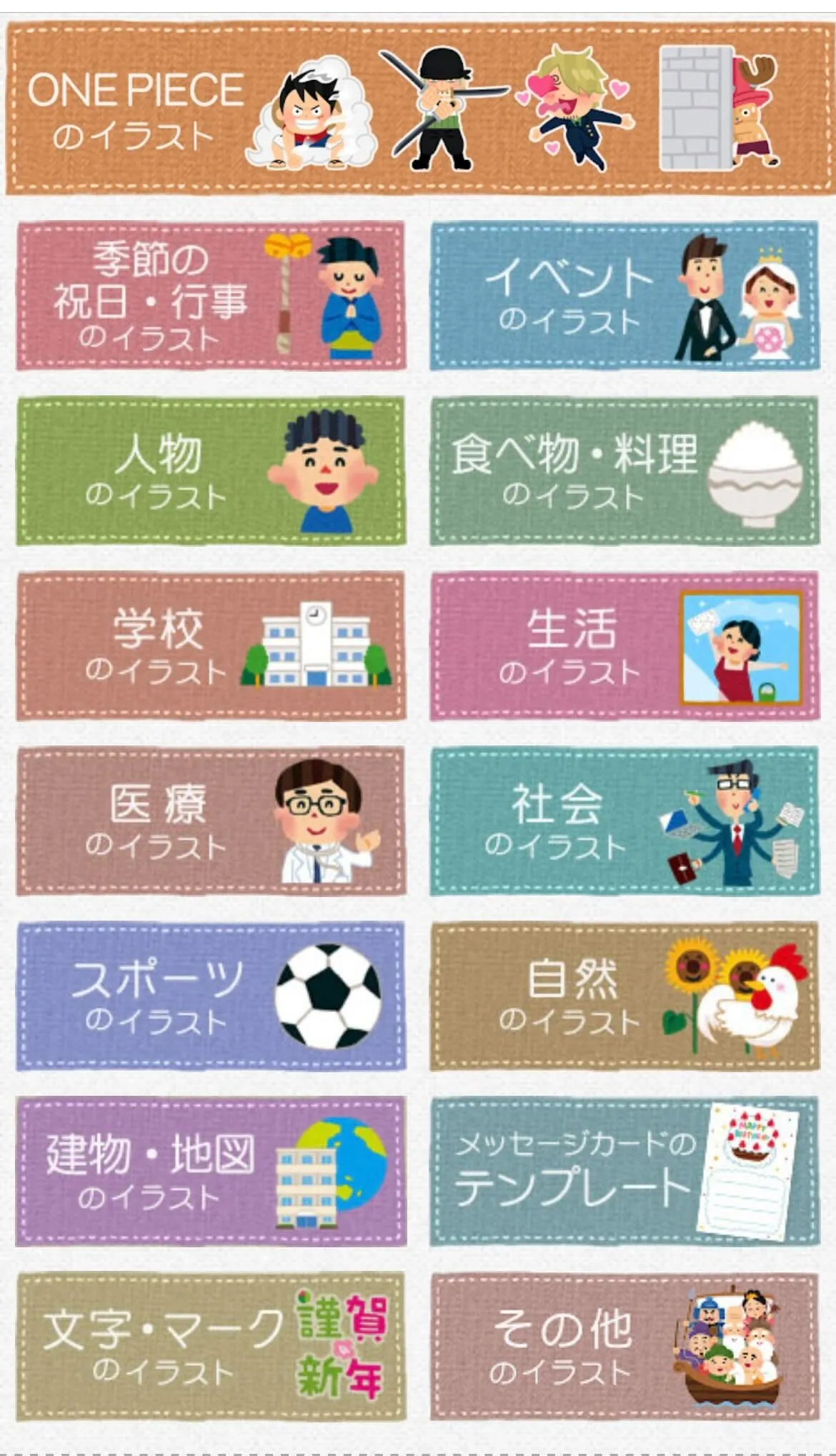Browse 文字・マーク illustrations category
This screenshot has height=1456, width=836.
tap(211, 1347)
